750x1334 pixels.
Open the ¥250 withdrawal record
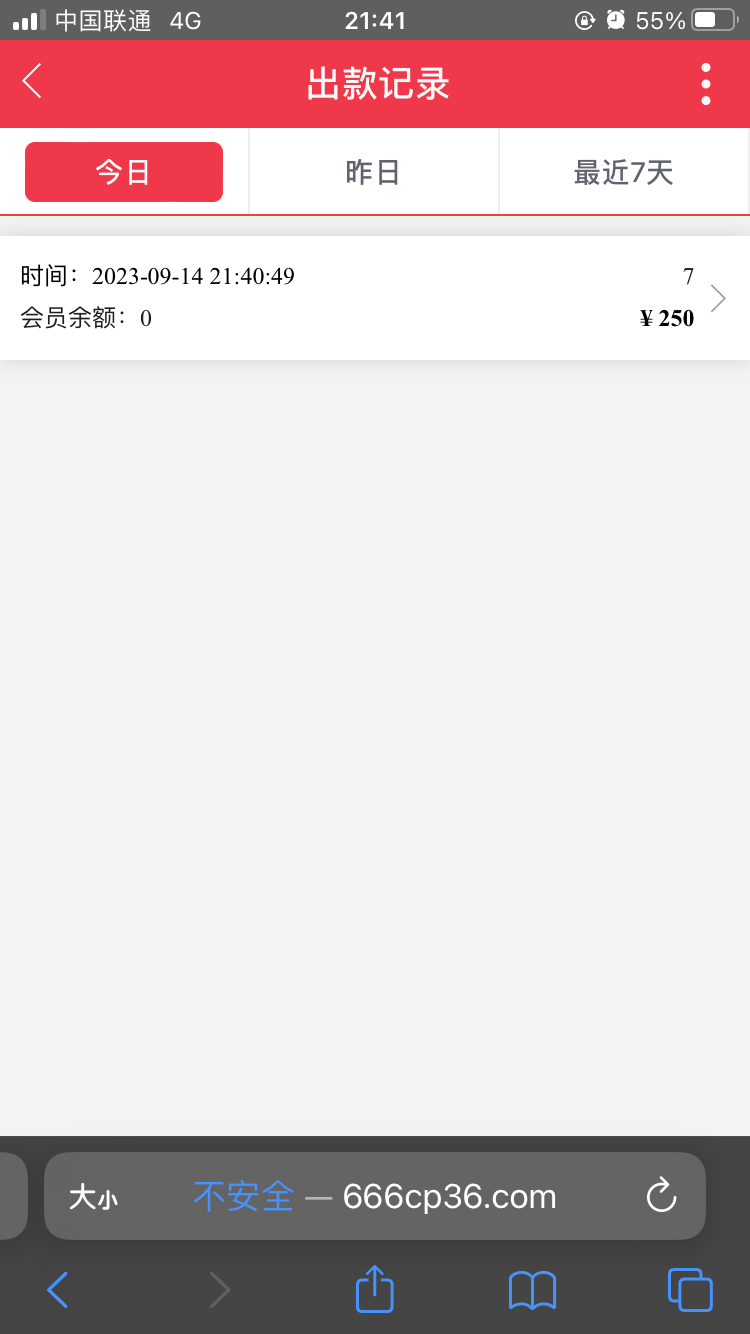coord(374,298)
